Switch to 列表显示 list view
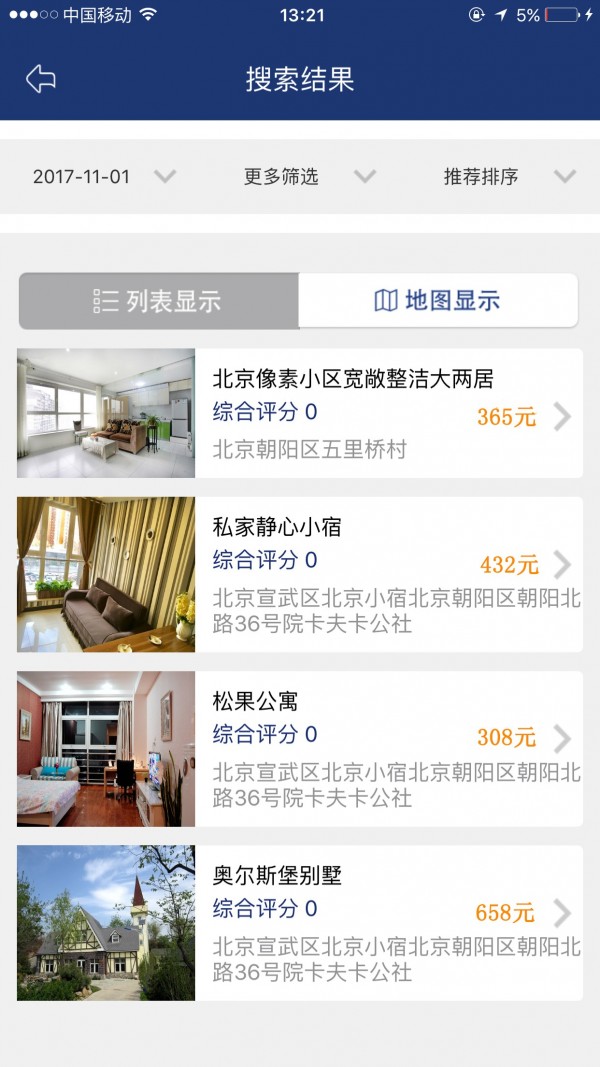 (x=158, y=301)
